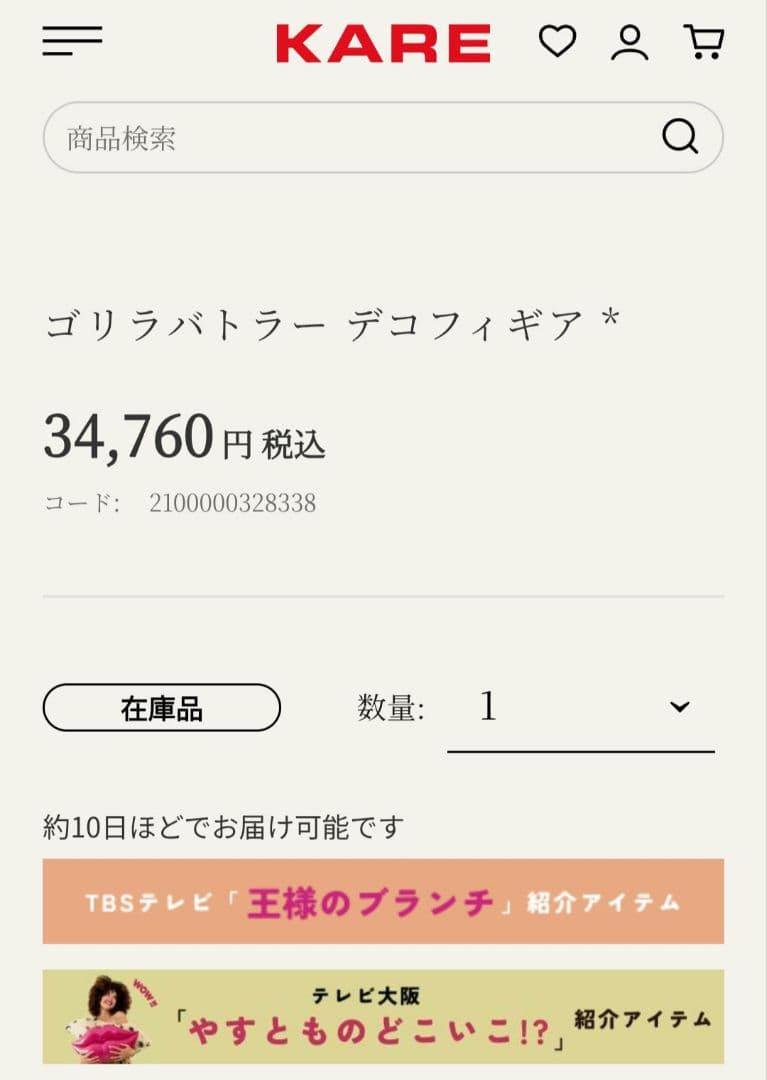
Task: Click the chevron next to the quantity field
Action: (678, 707)
